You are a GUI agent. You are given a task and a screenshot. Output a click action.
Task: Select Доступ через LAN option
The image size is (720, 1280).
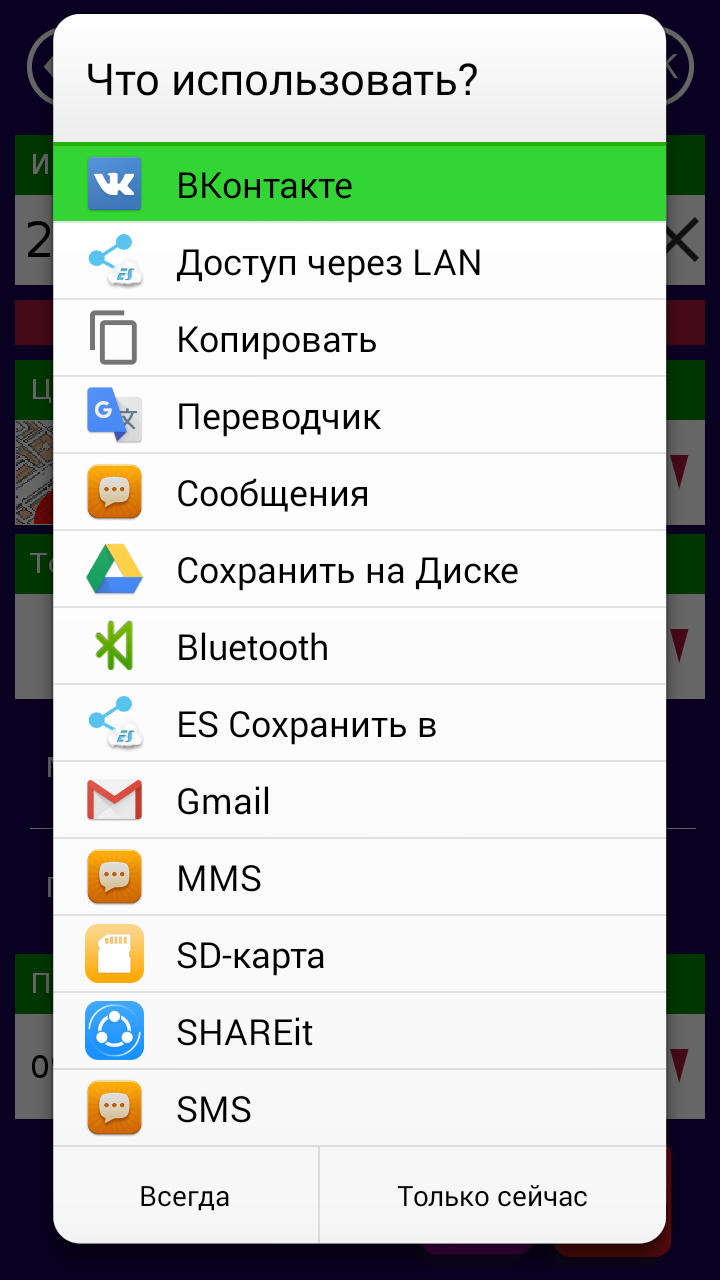(x=359, y=261)
